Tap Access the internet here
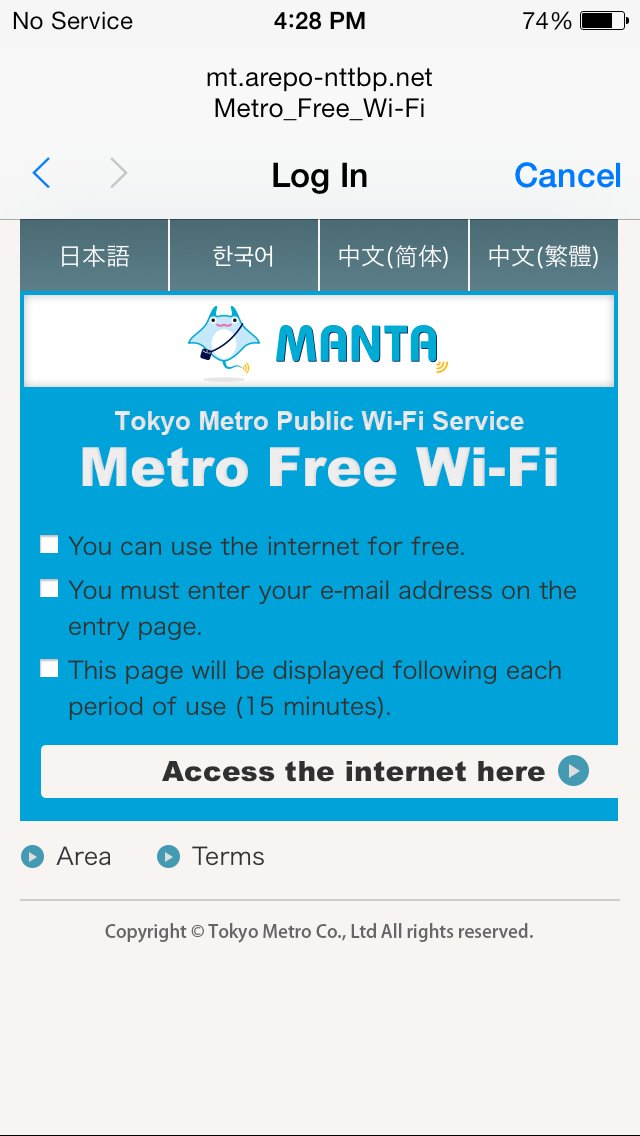Screen dimensions: 640x1136 pos(330,772)
